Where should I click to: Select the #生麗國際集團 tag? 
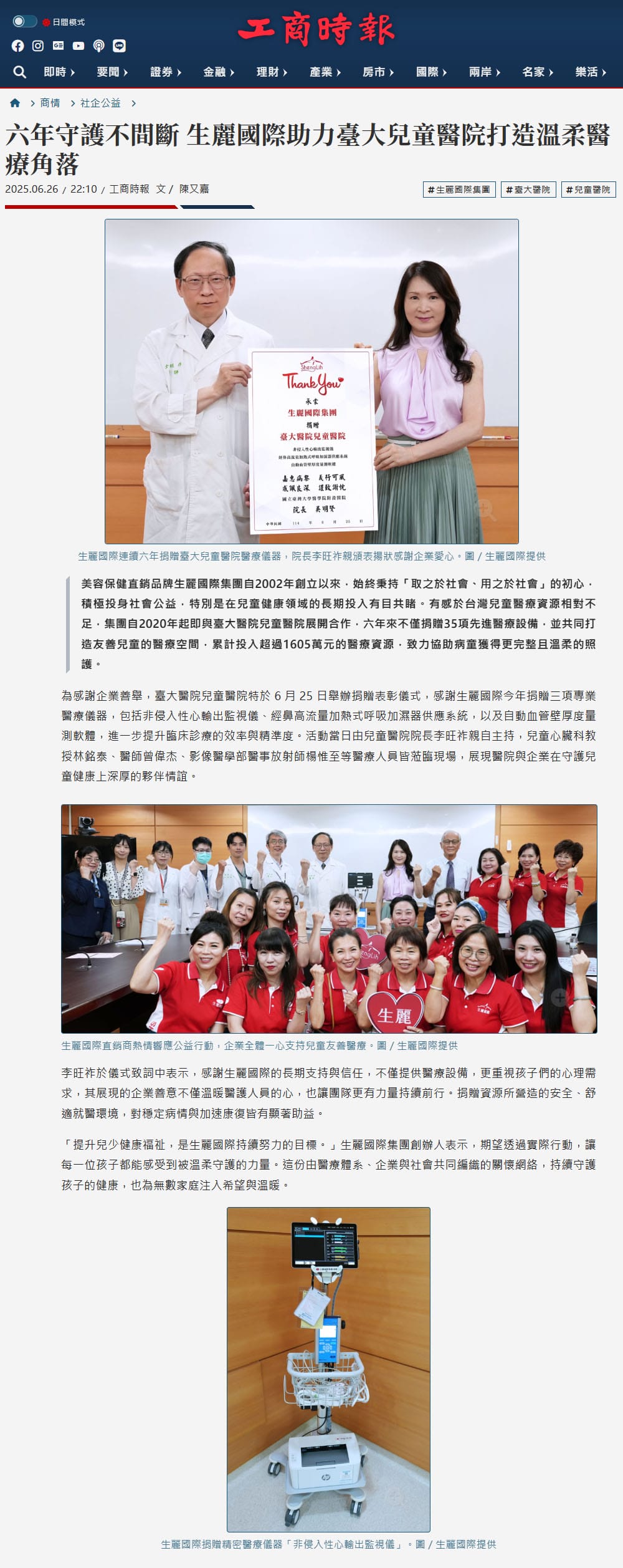click(459, 190)
